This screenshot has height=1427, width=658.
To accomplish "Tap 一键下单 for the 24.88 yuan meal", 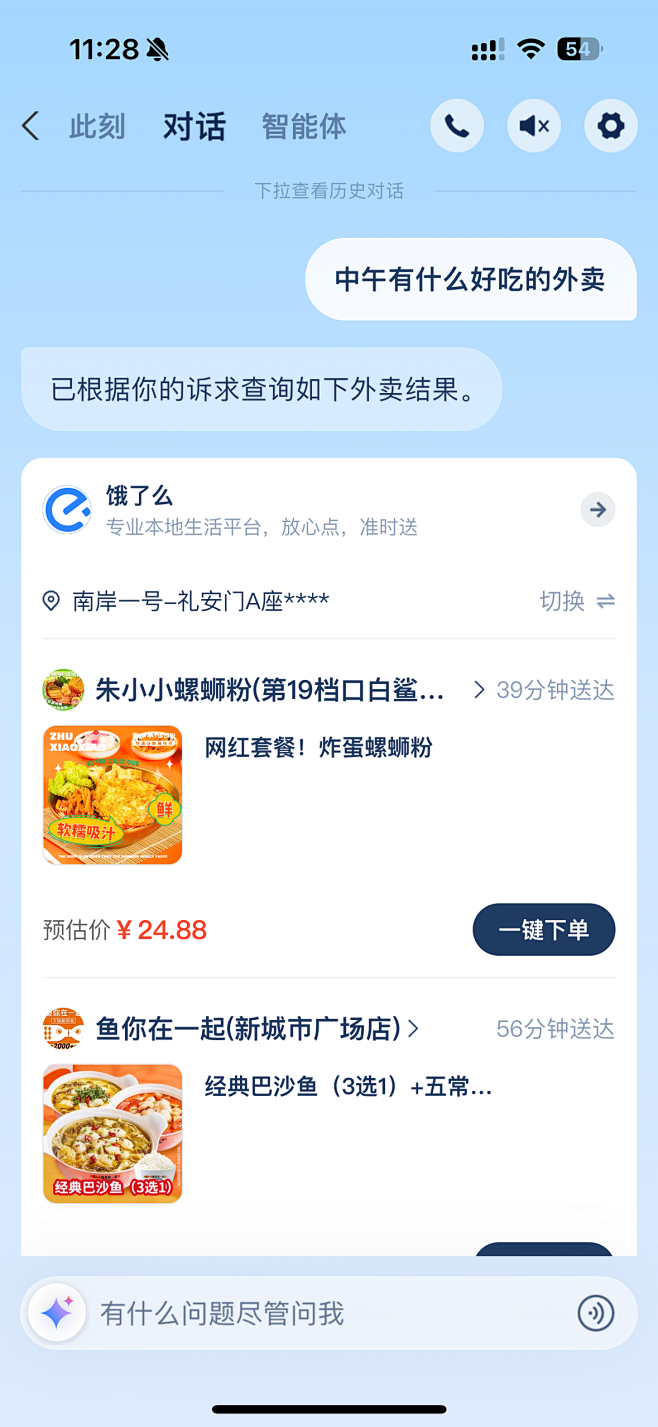I will [543, 930].
